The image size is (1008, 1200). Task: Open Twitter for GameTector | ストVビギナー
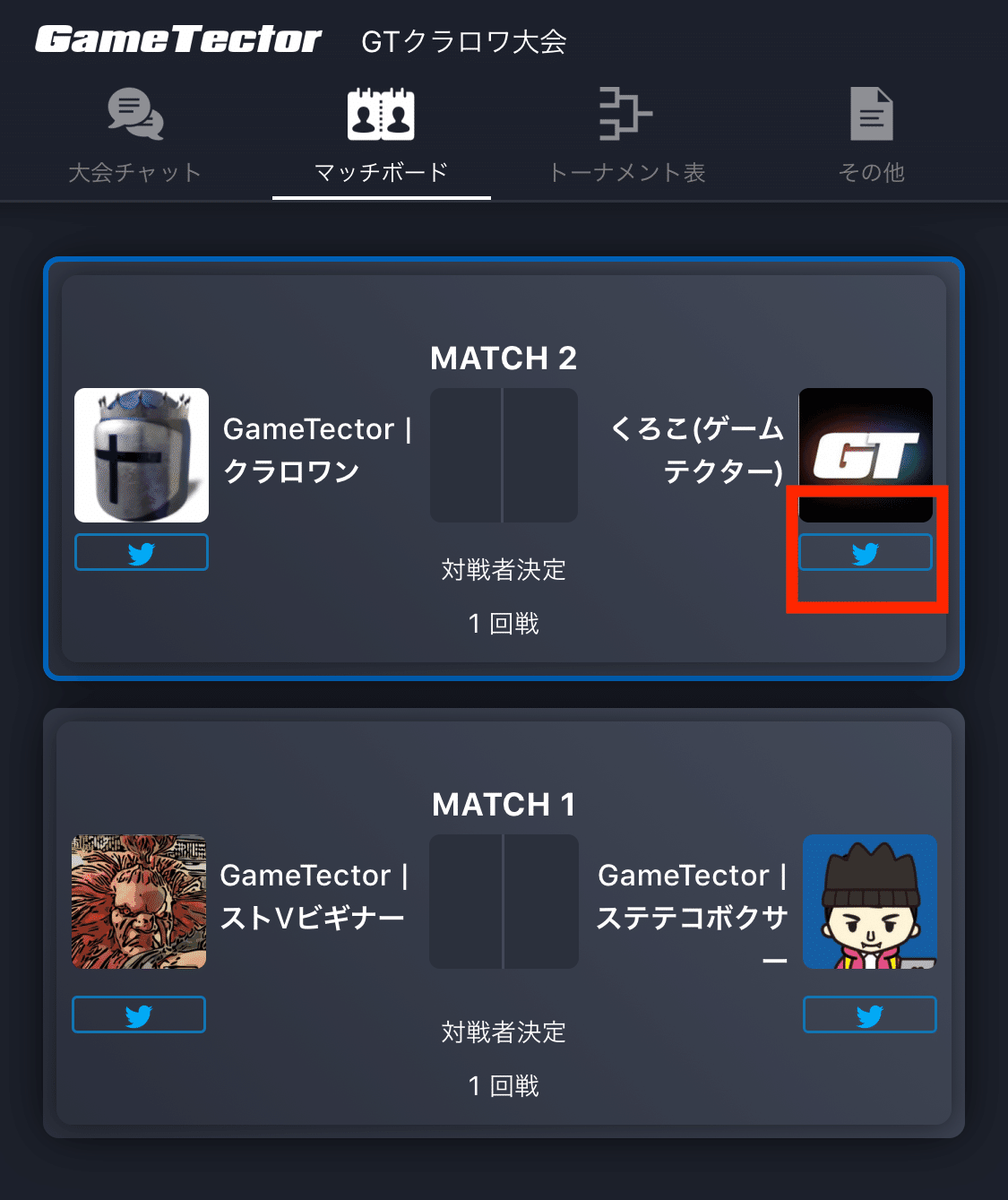(138, 1014)
